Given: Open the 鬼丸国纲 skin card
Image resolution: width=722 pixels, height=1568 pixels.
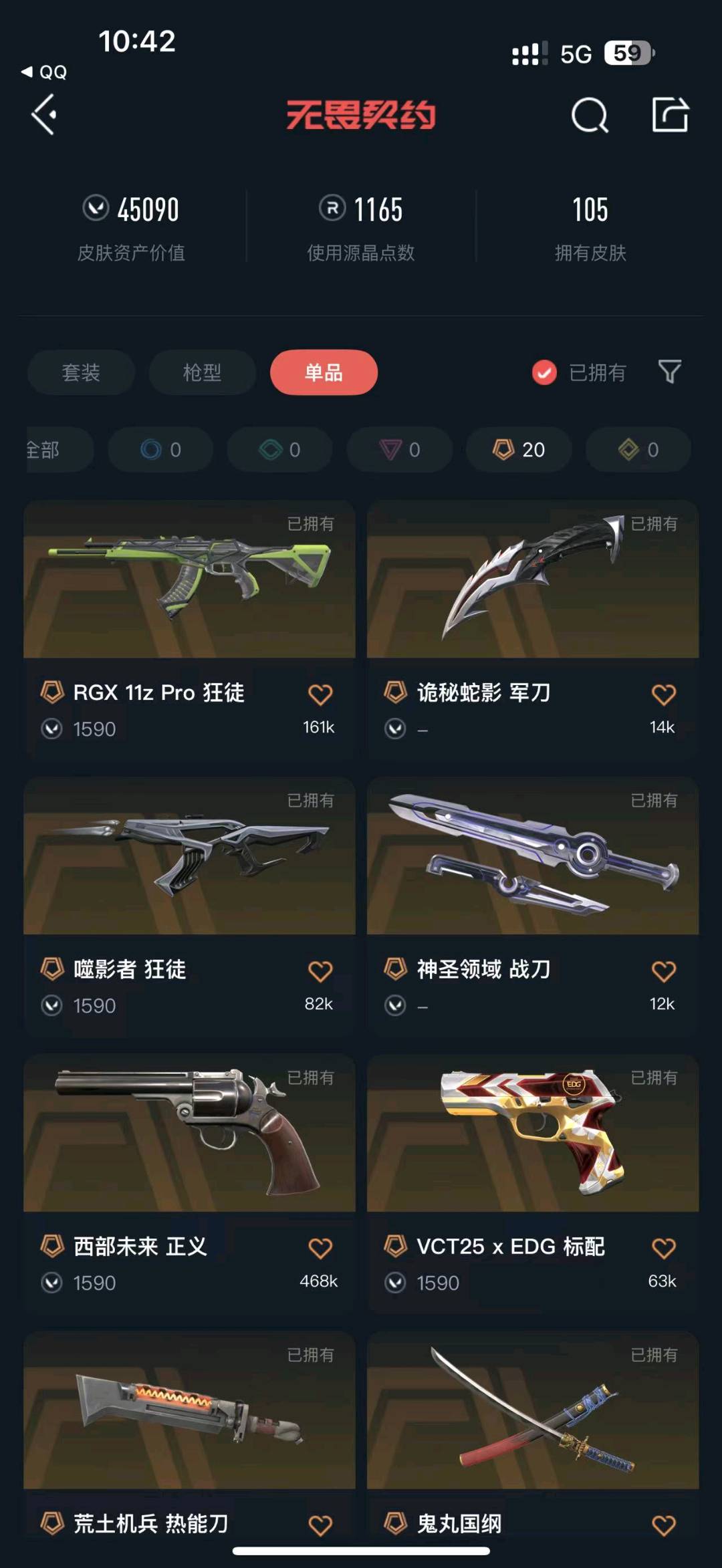Looking at the screenshot, I should (533, 1437).
